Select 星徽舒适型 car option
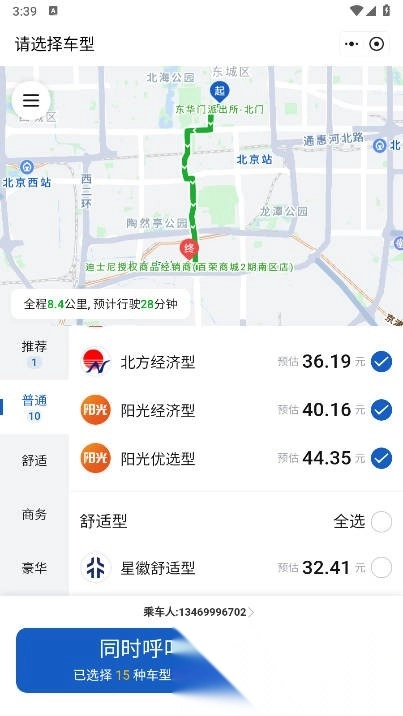Image resolution: width=403 pixels, height=716 pixels. (381, 568)
